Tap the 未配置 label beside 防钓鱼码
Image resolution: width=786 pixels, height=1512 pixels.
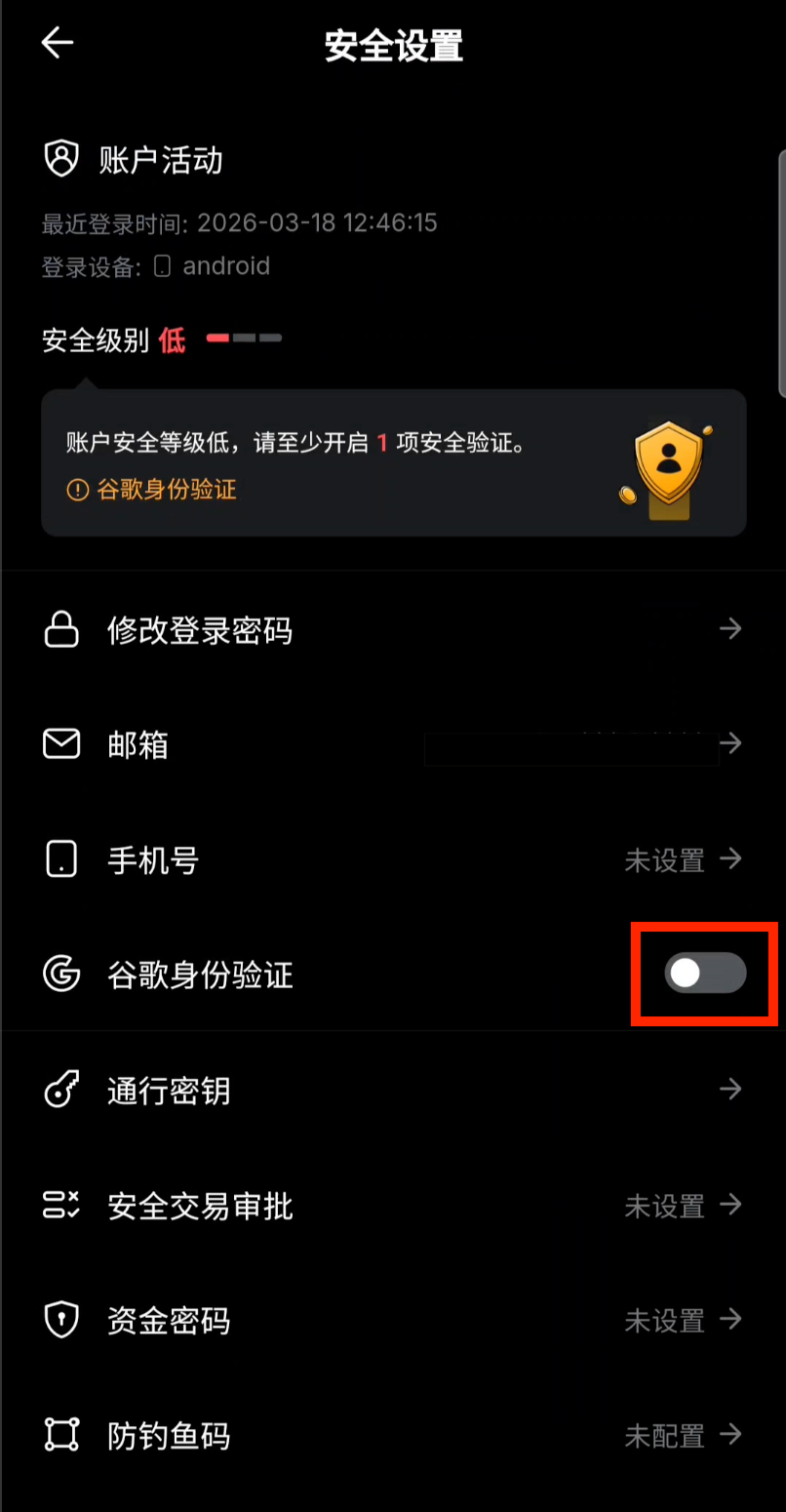click(x=664, y=1435)
